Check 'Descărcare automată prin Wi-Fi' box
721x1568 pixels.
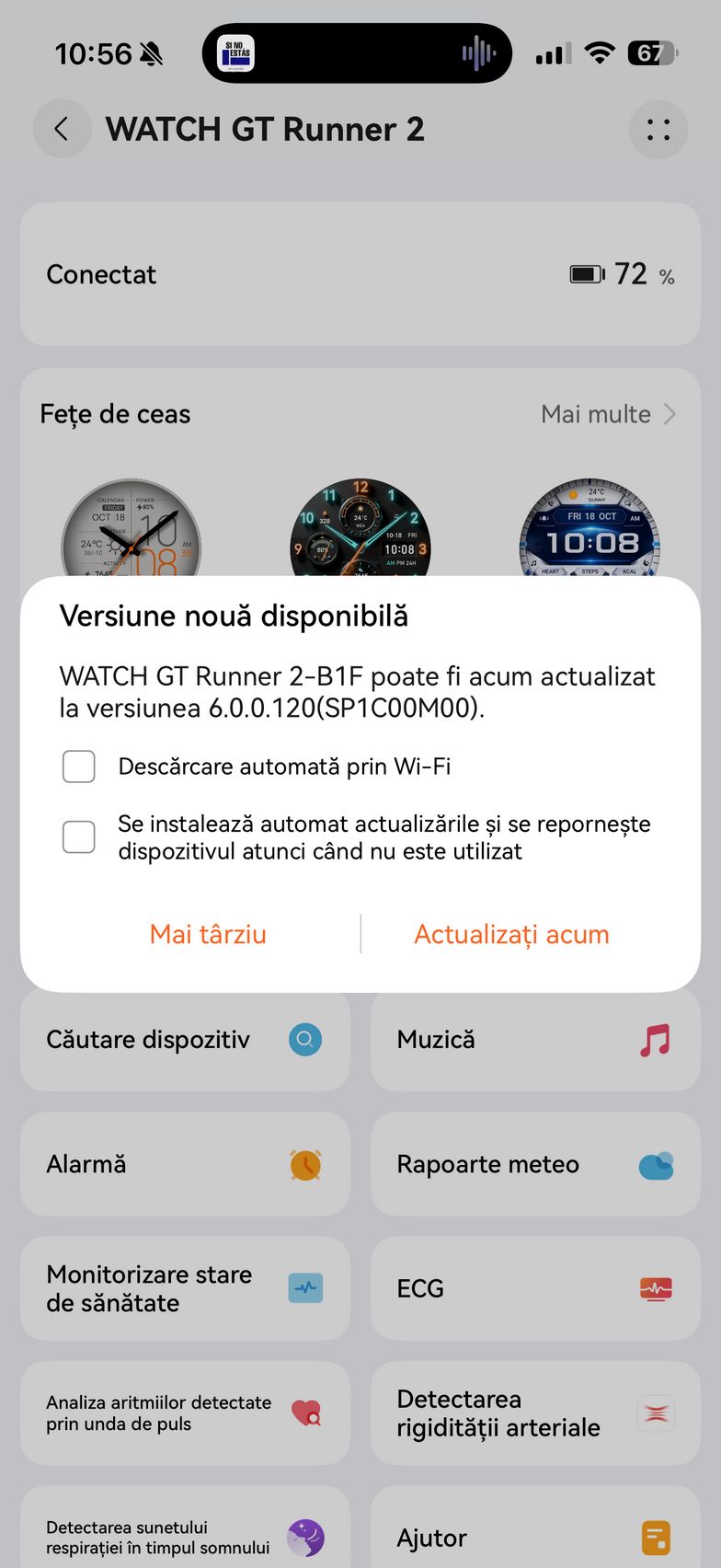[x=79, y=767]
